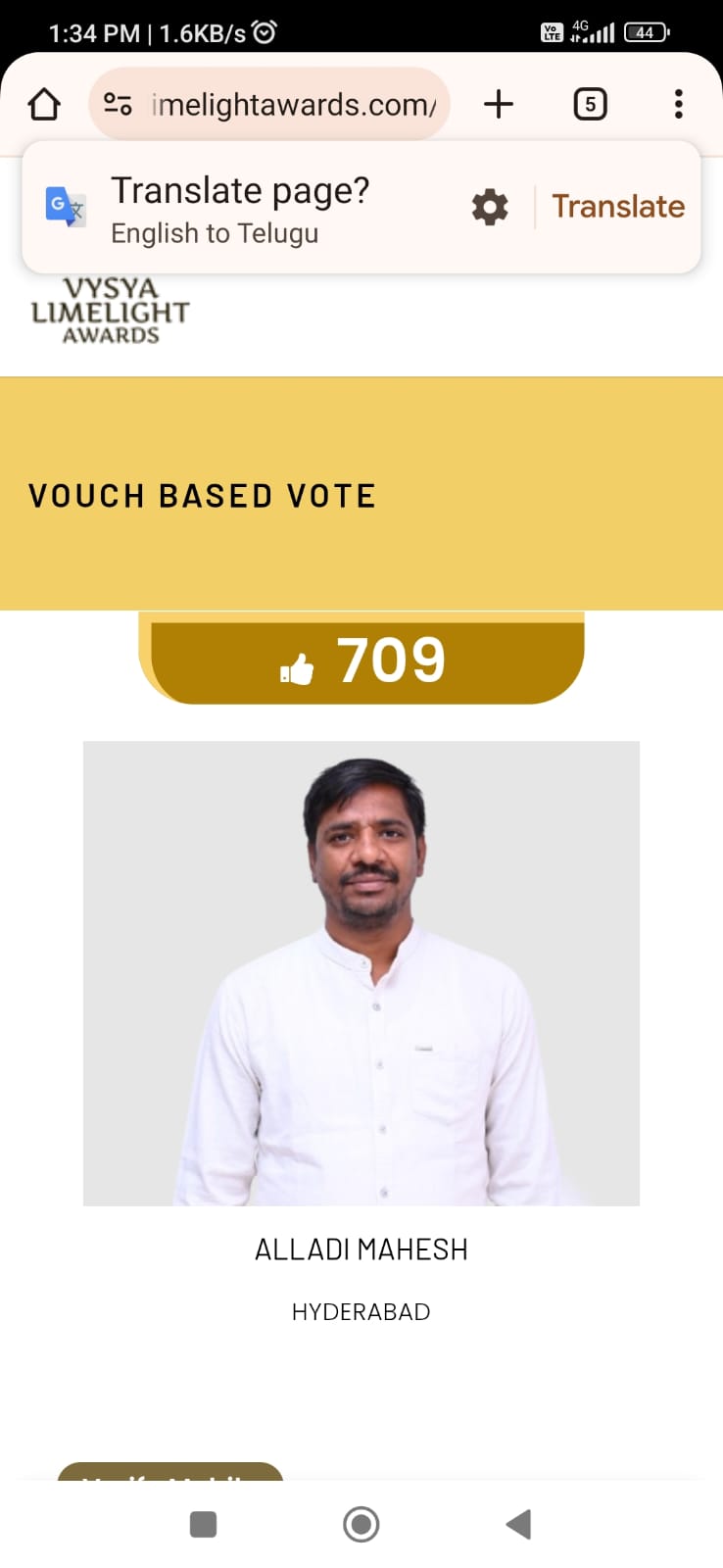This screenshot has height=1568, width=723.
Task: Open the tab switcher showing 5 tabs
Action: pos(590,104)
